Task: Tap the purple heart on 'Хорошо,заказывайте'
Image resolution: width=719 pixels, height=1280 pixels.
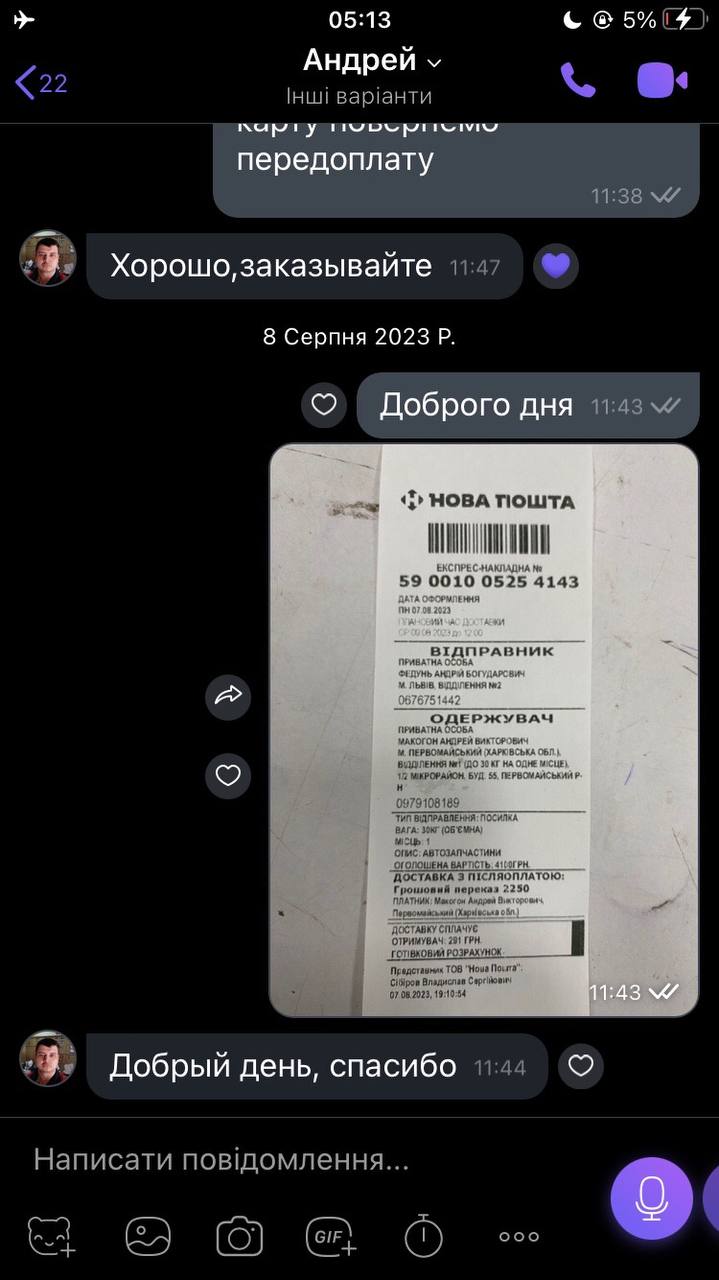Action: pyautogui.click(x=555, y=266)
